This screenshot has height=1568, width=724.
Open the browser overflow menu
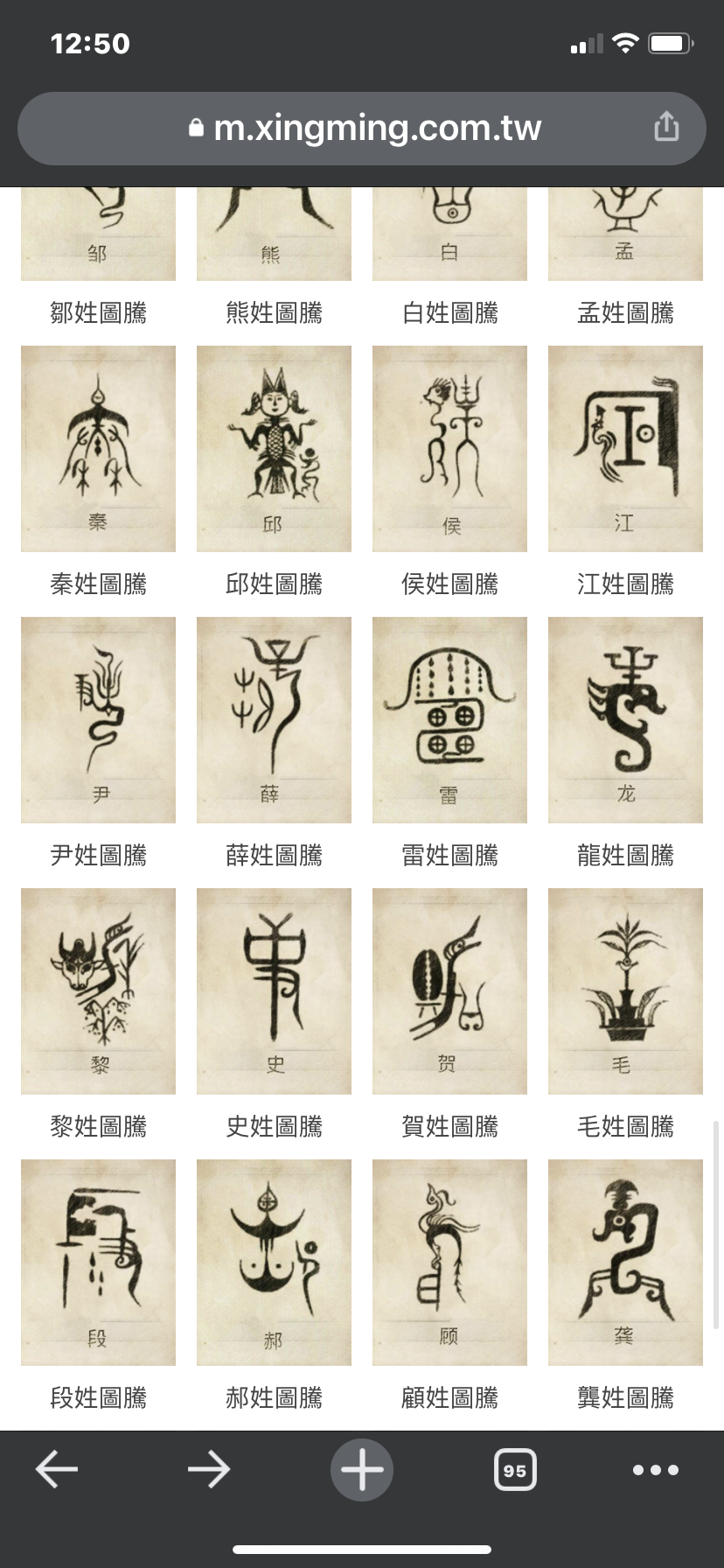click(x=656, y=1470)
